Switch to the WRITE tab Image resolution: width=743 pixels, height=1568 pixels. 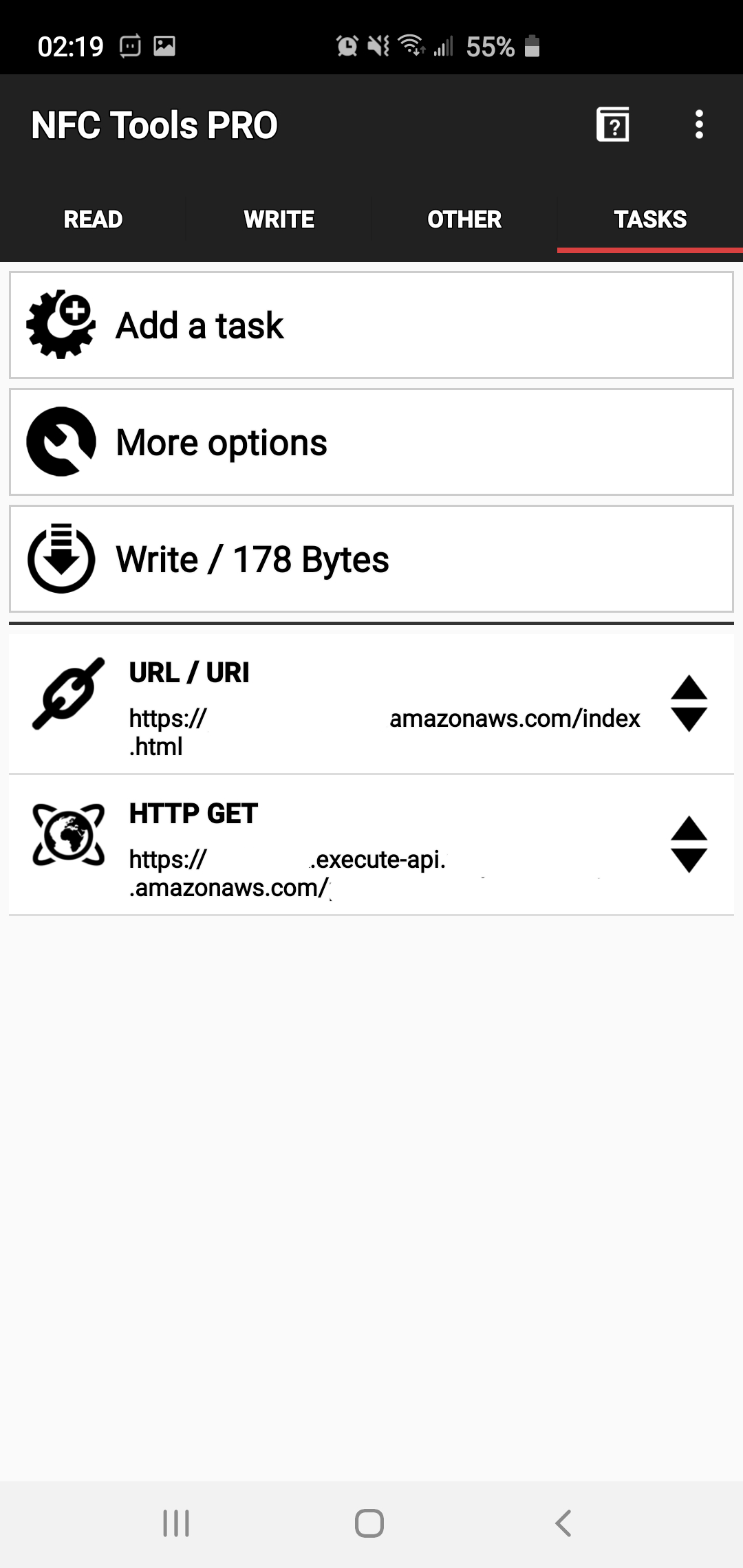click(279, 219)
